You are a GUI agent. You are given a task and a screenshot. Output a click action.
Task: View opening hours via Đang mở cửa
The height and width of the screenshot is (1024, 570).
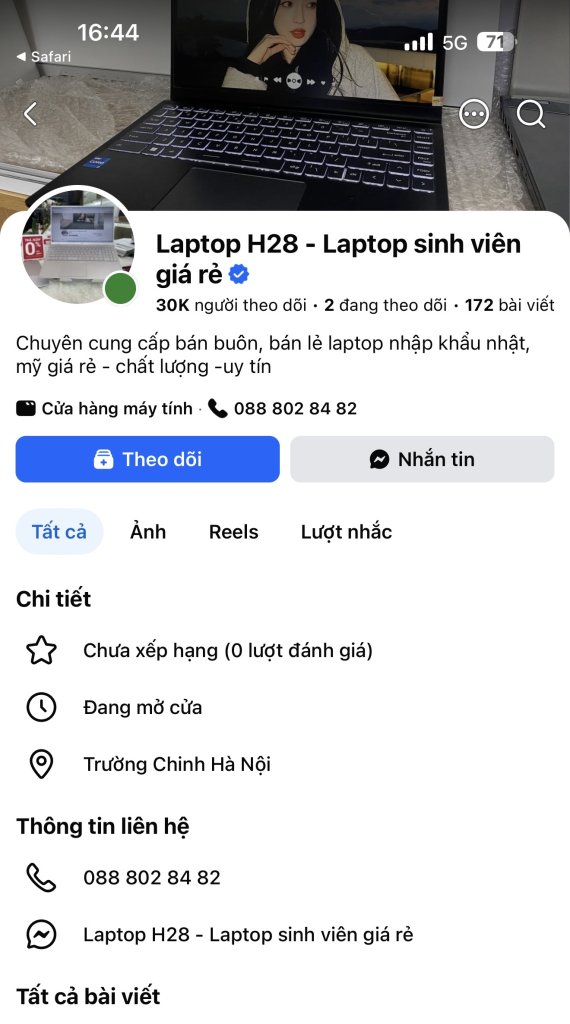click(x=285, y=707)
